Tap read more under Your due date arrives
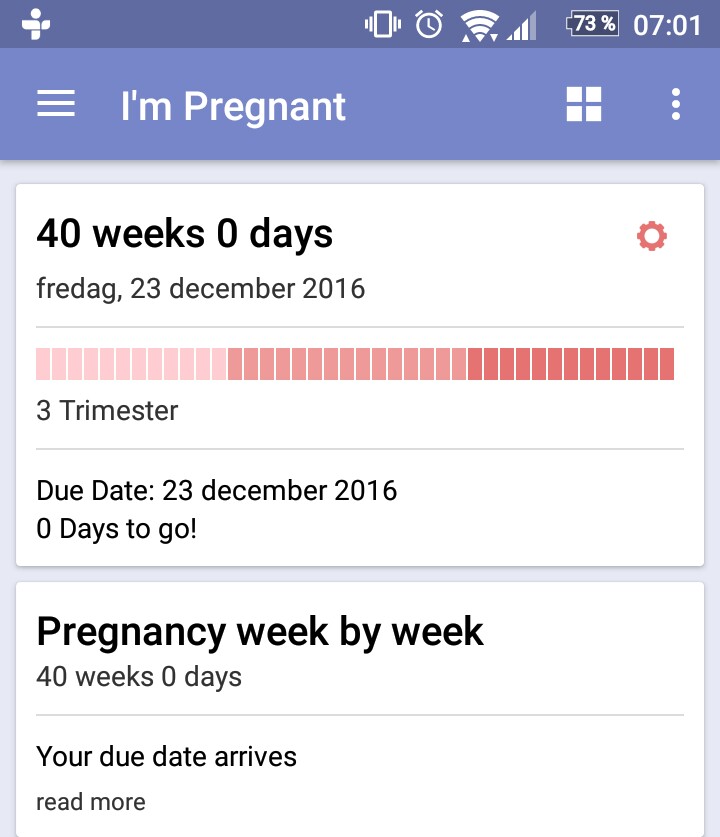 pyautogui.click(x=91, y=802)
